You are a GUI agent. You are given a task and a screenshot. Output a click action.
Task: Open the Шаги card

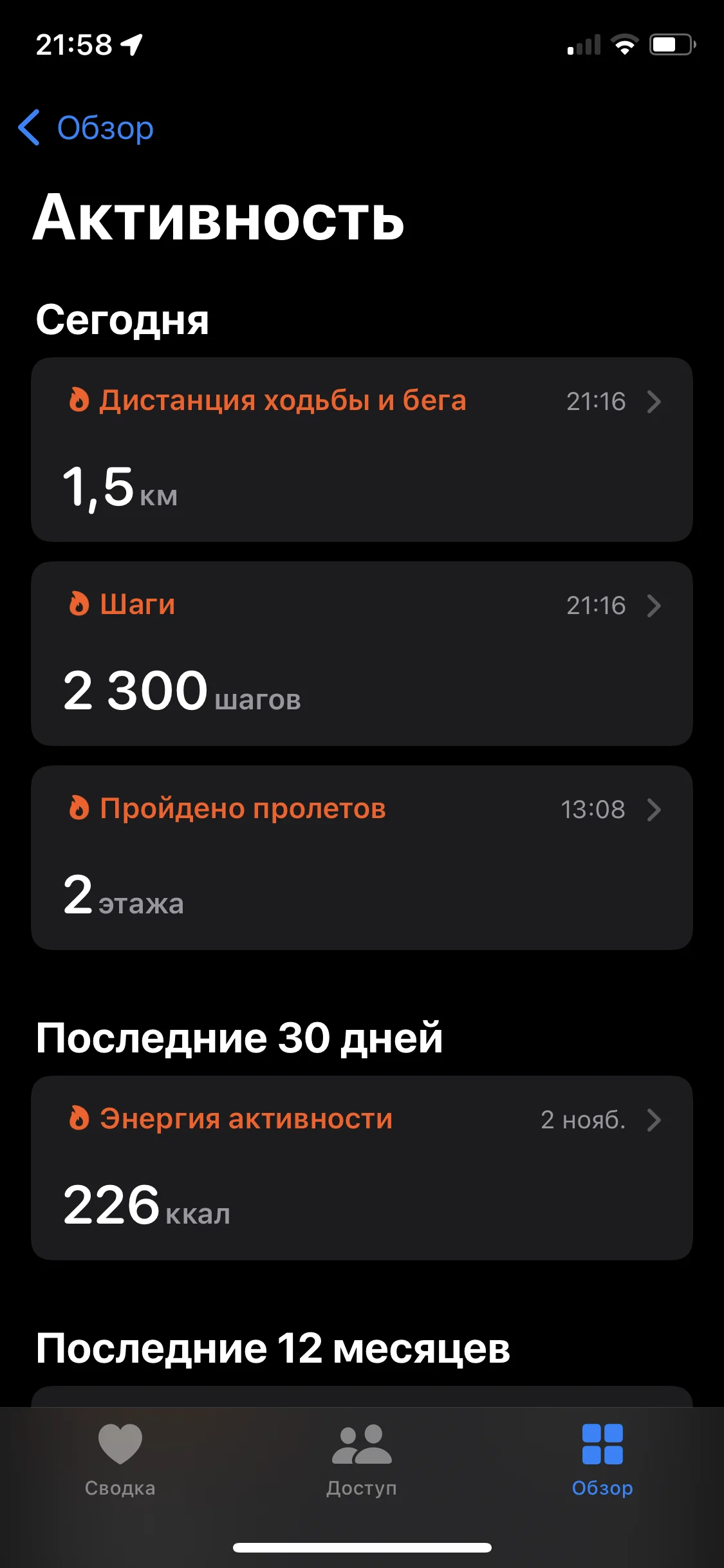click(362, 653)
